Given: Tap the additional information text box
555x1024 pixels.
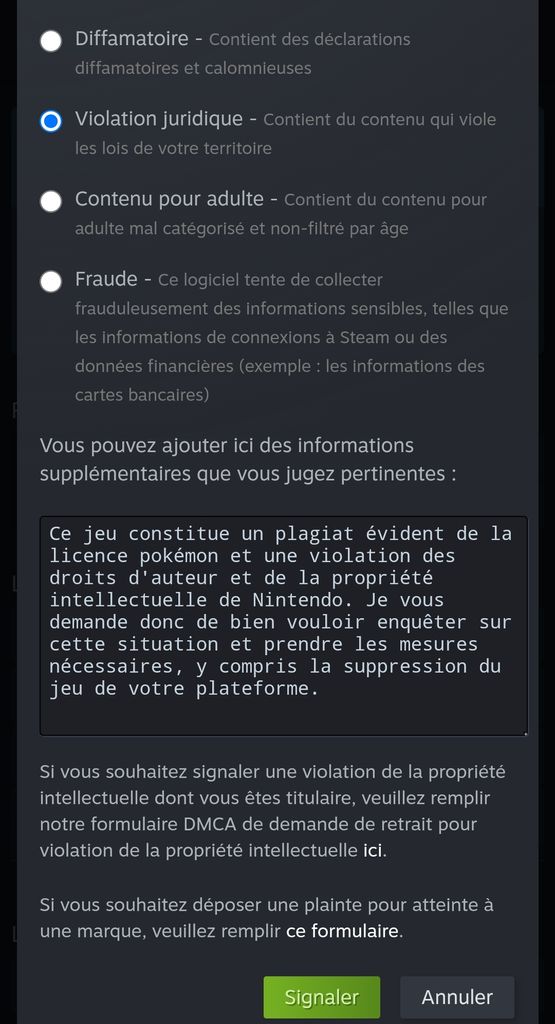Looking at the screenshot, I should pos(283,626).
